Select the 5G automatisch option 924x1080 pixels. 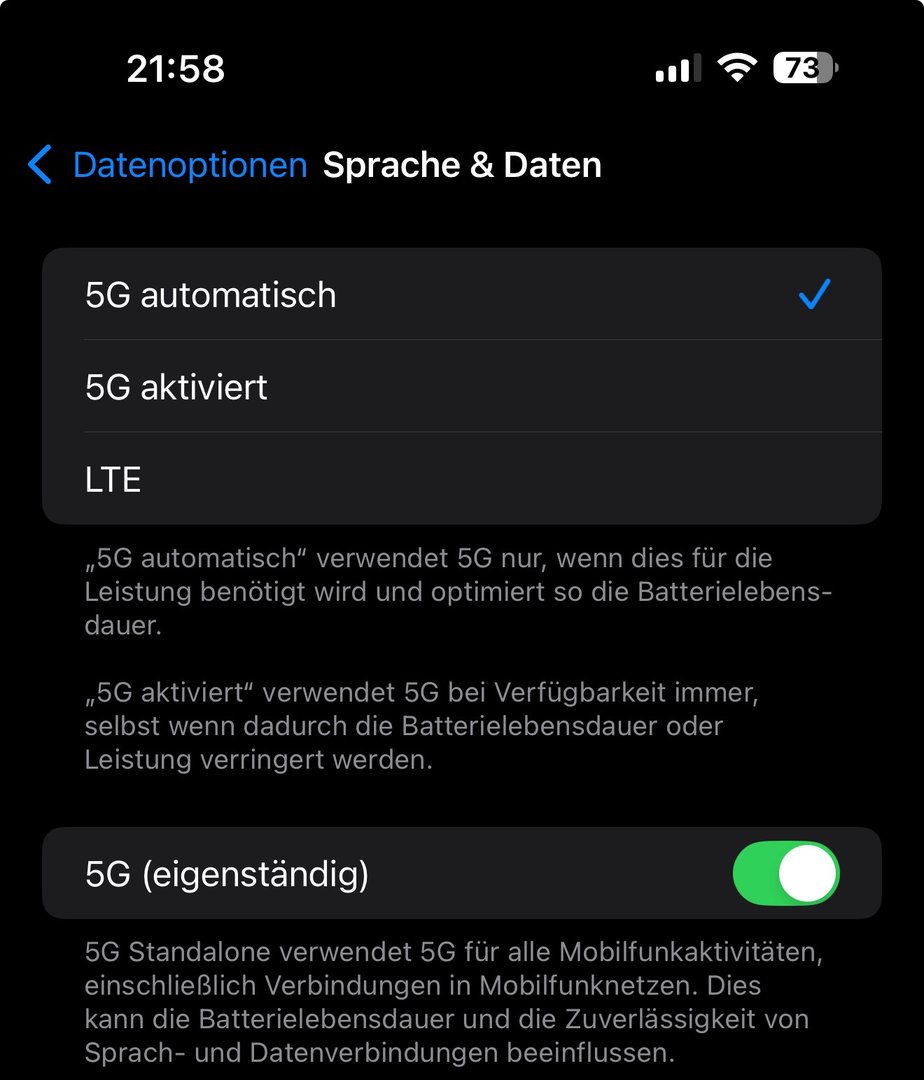(460, 295)
